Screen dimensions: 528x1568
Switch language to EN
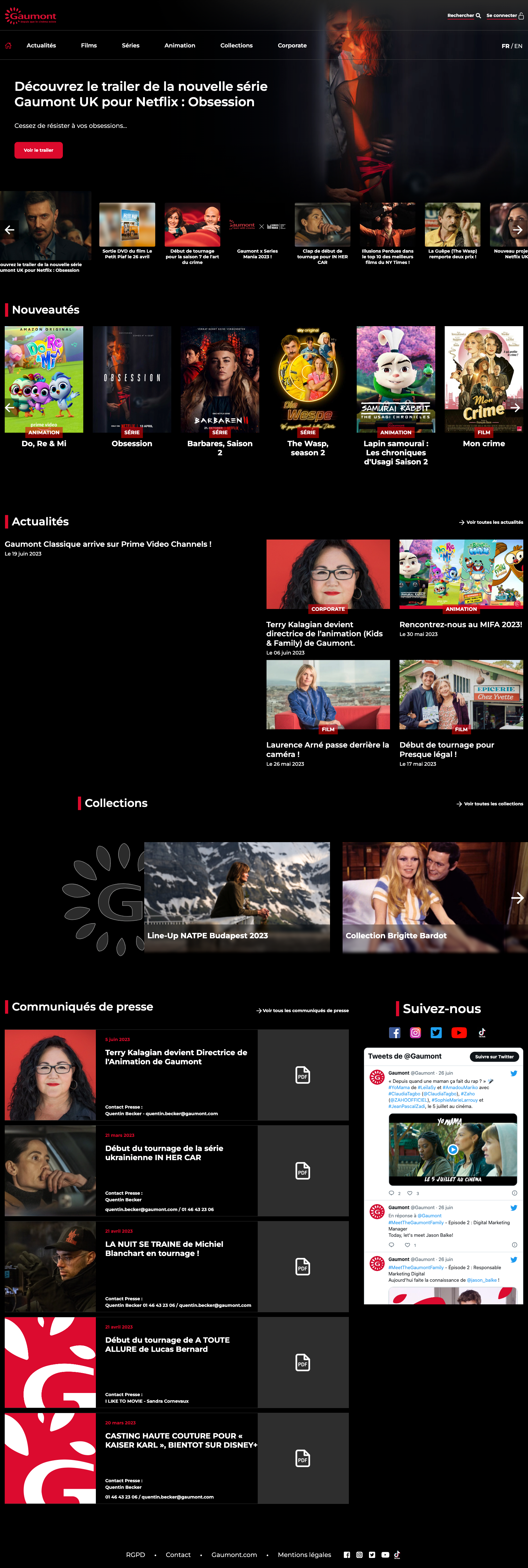tap(518, 46)
